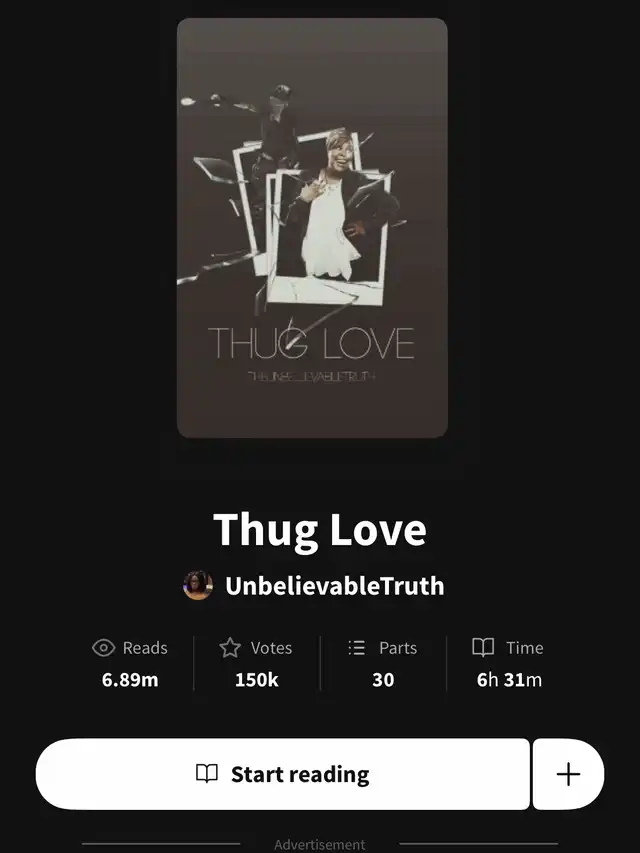Add Thug Love to library with plus
Screen dimensions: 640x853
(x=568, y=774)
